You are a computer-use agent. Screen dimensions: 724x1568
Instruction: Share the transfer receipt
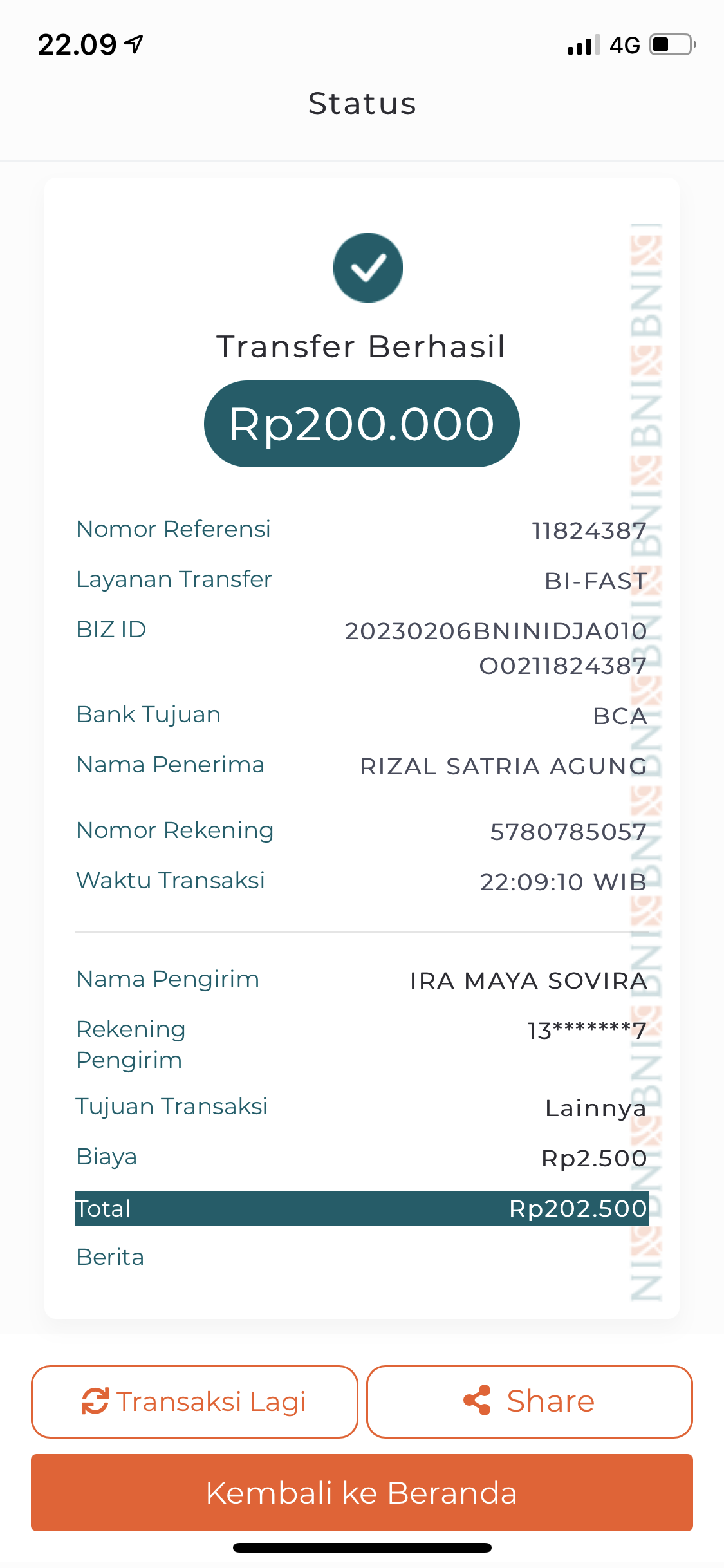pyautogui.click(x=529, y=1401)
